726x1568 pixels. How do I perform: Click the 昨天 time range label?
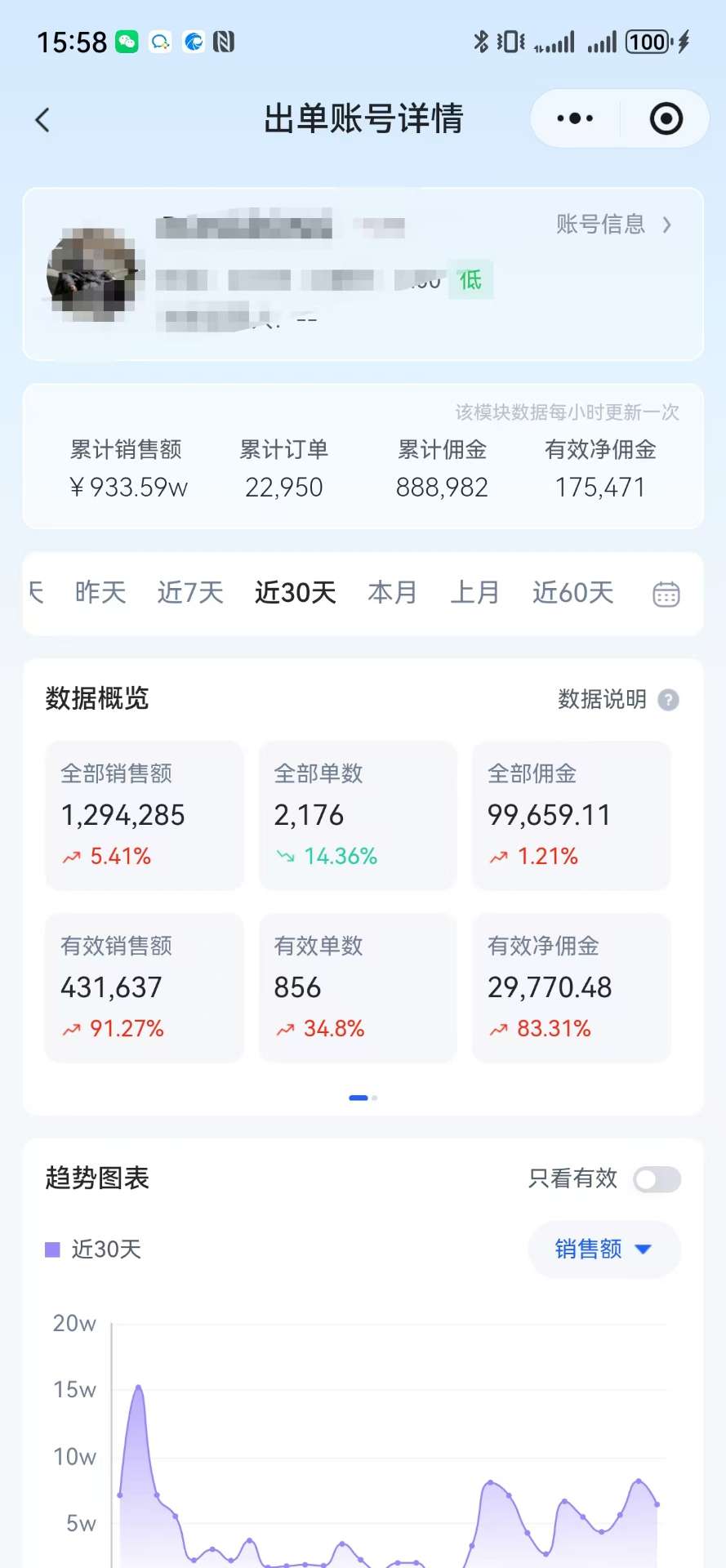coord(100,594)
